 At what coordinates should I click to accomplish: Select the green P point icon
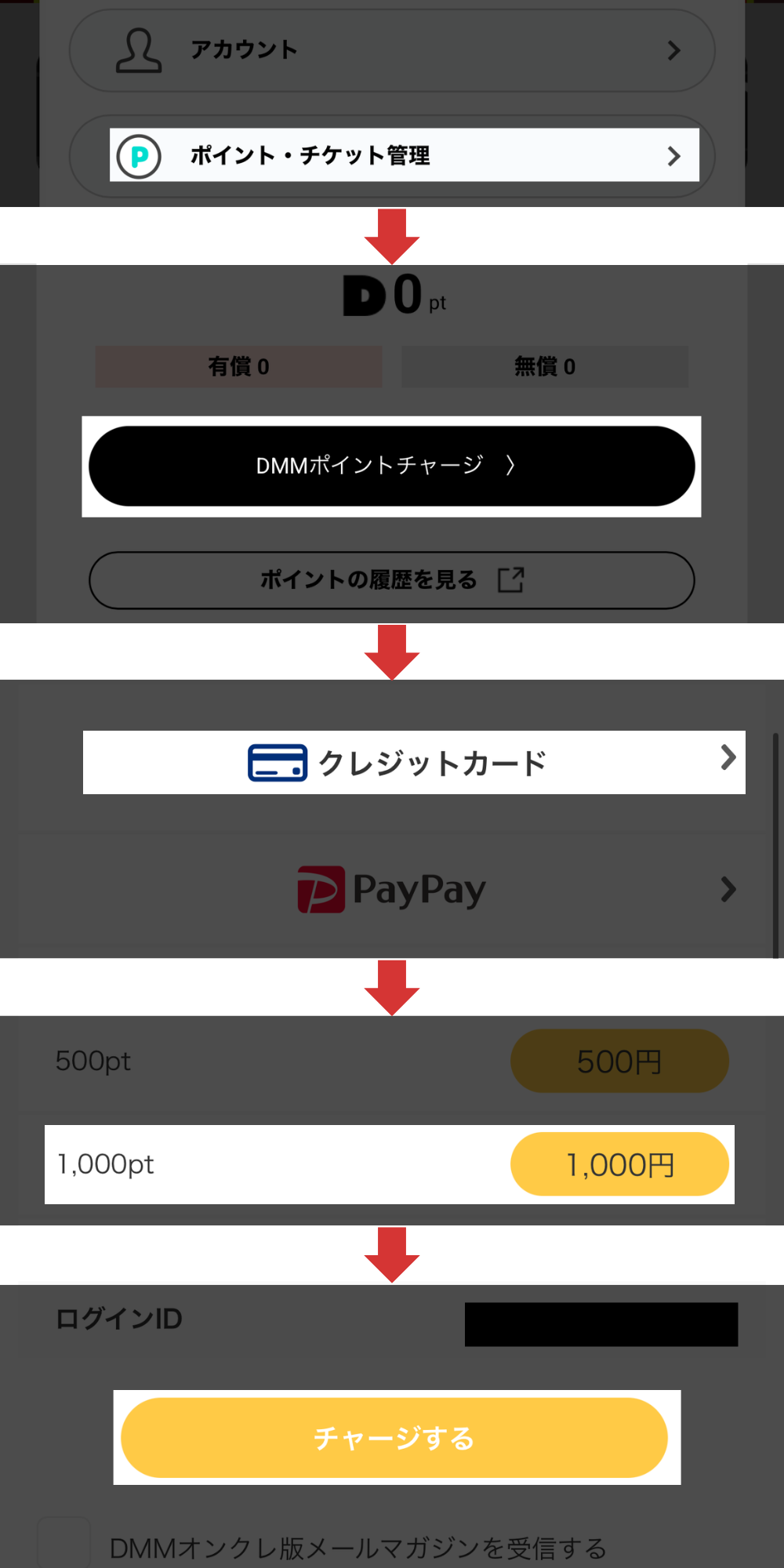[x=140, y=154]
